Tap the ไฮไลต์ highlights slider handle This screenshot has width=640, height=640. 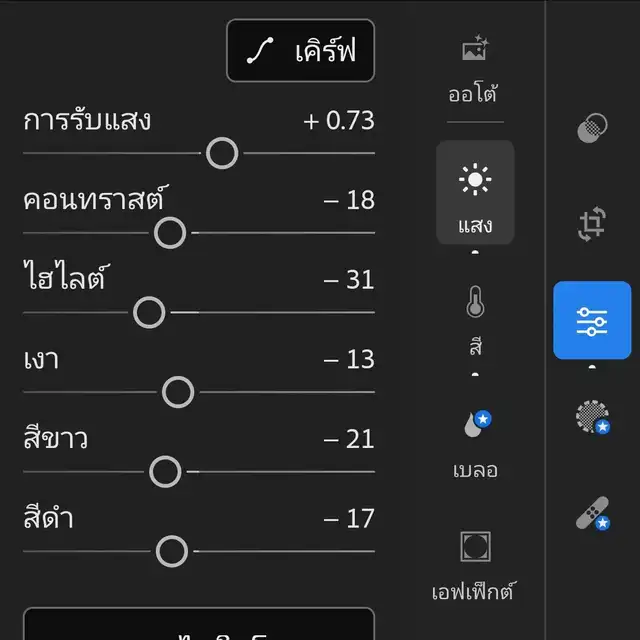pos(149,313)
